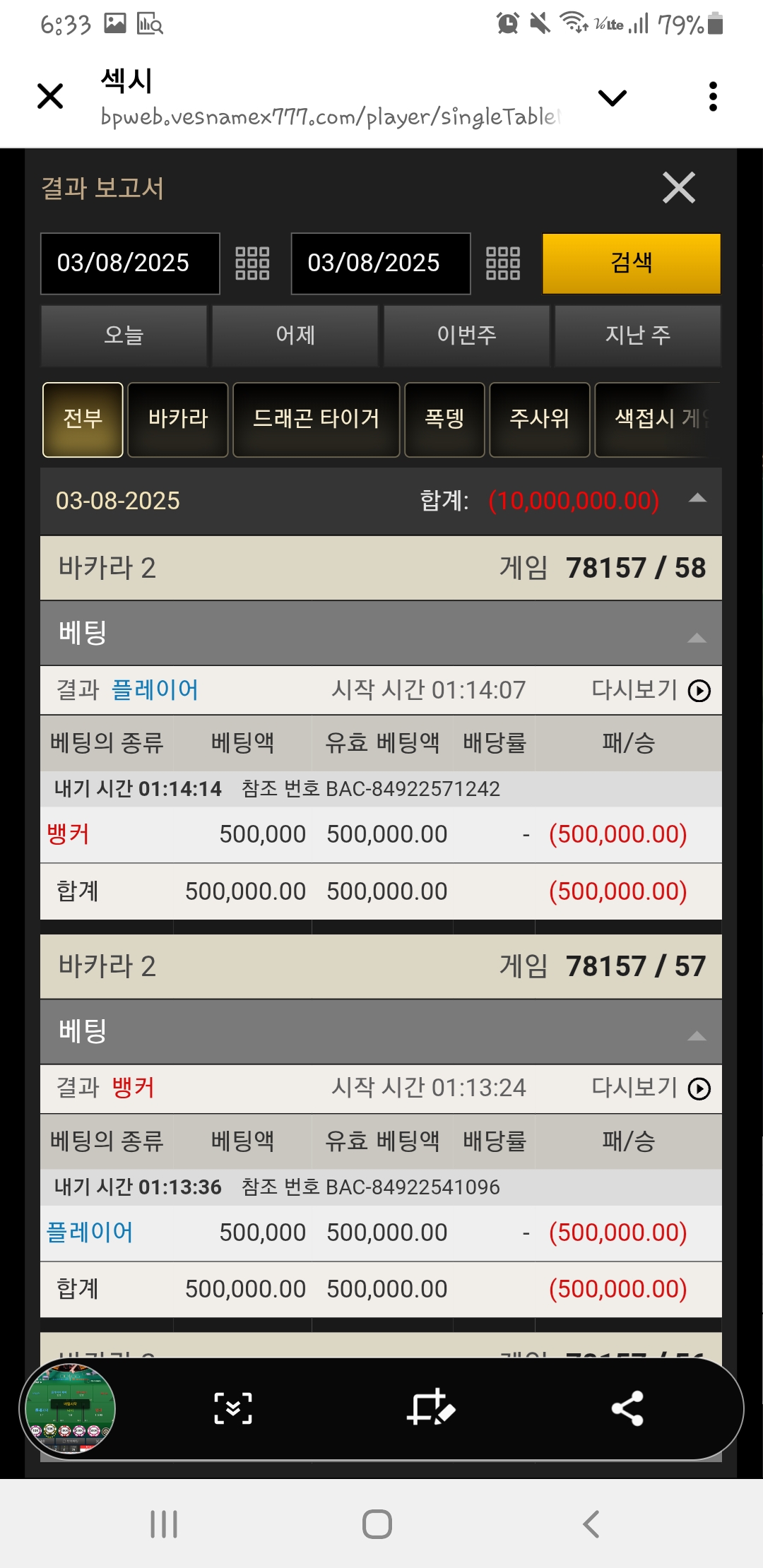The image size is (763, 1568).
Task: Open the 폭뎅 tab
Action: click(444, 420)
